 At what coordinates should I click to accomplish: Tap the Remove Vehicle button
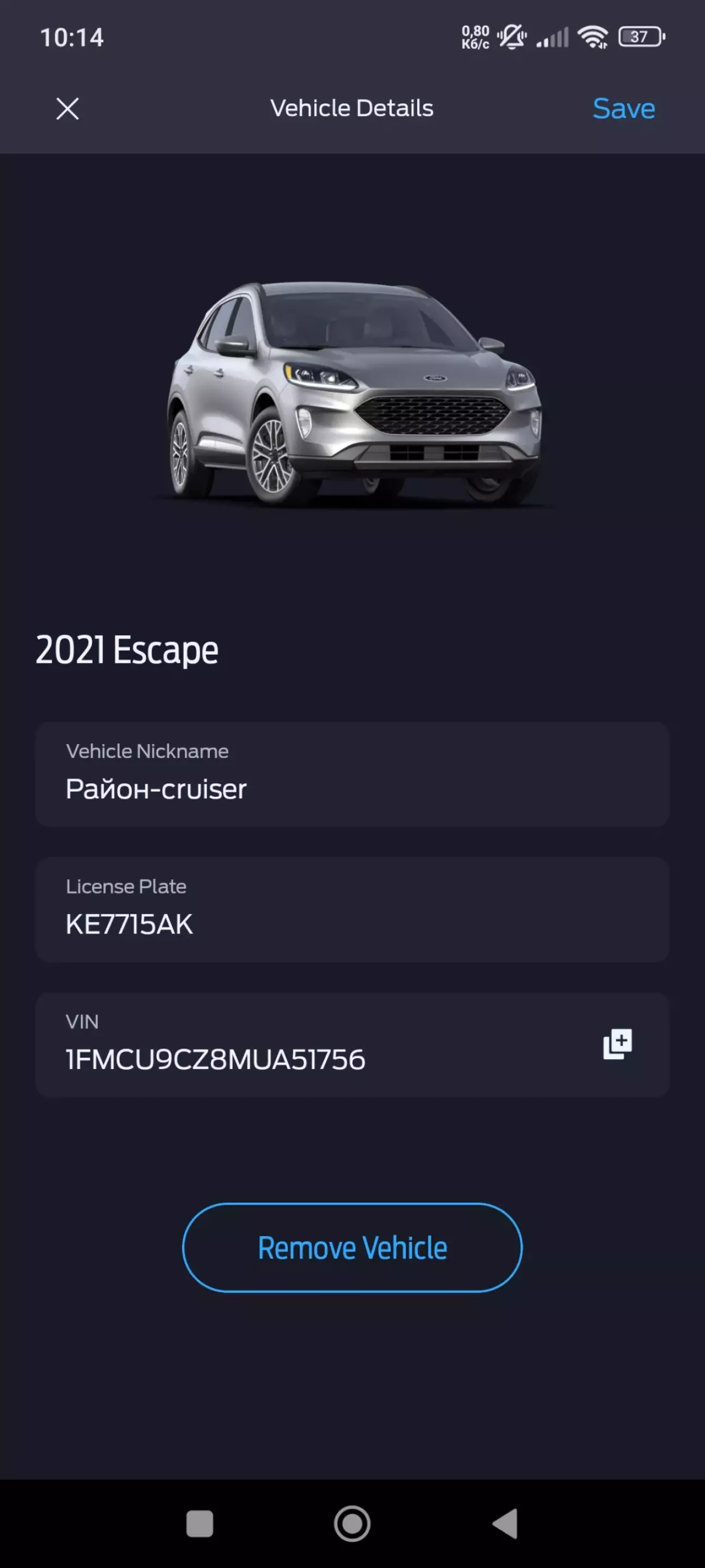[351, 1247]
